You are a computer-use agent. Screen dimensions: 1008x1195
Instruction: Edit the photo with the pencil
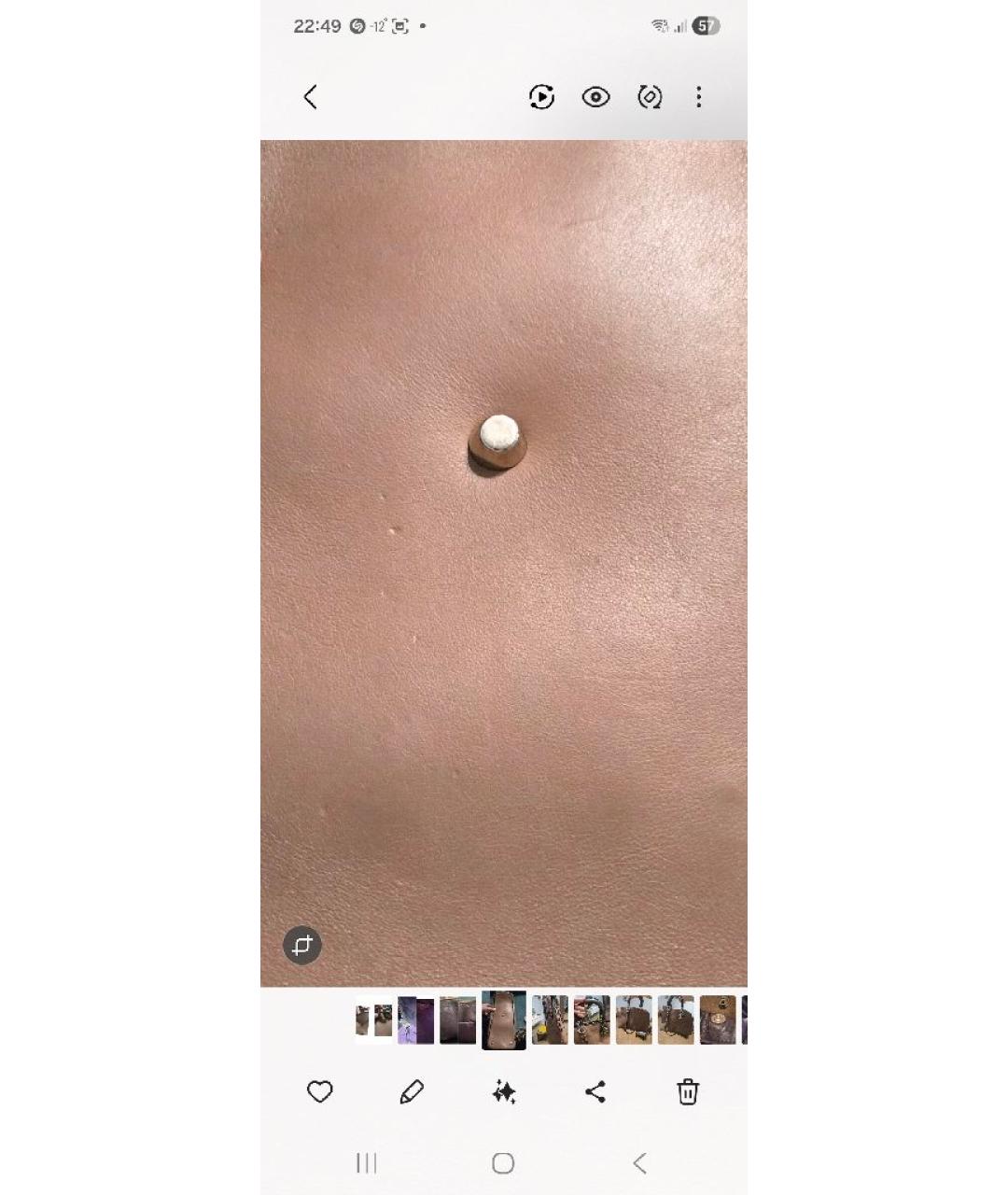coord(412,1091)
